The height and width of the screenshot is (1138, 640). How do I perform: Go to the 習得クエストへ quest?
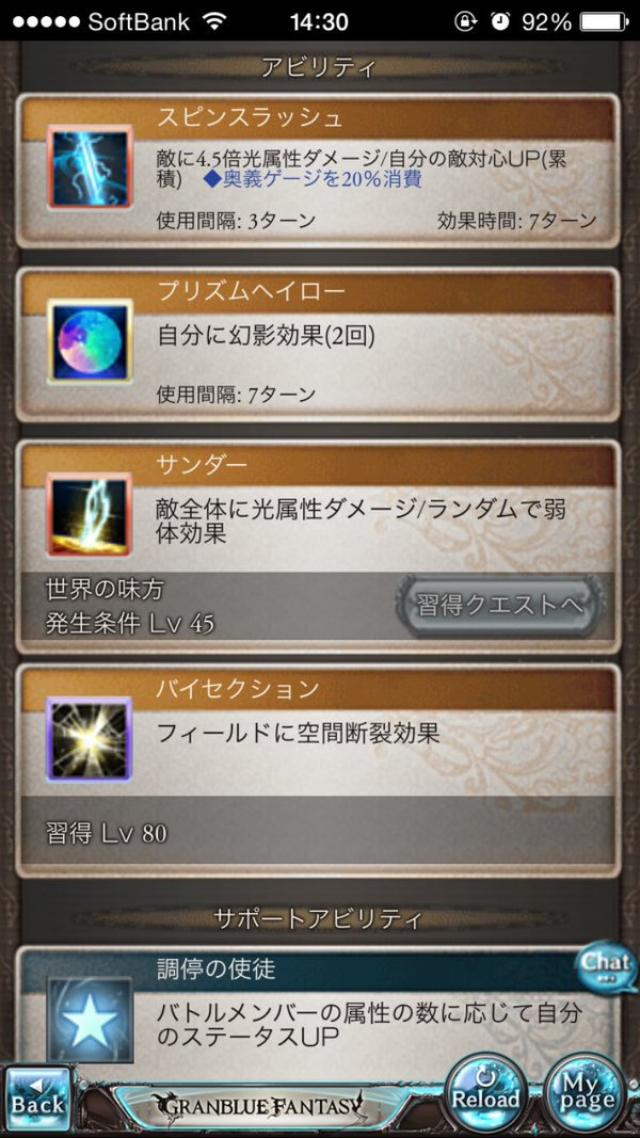pyautogui.click(x=500, y=605)
